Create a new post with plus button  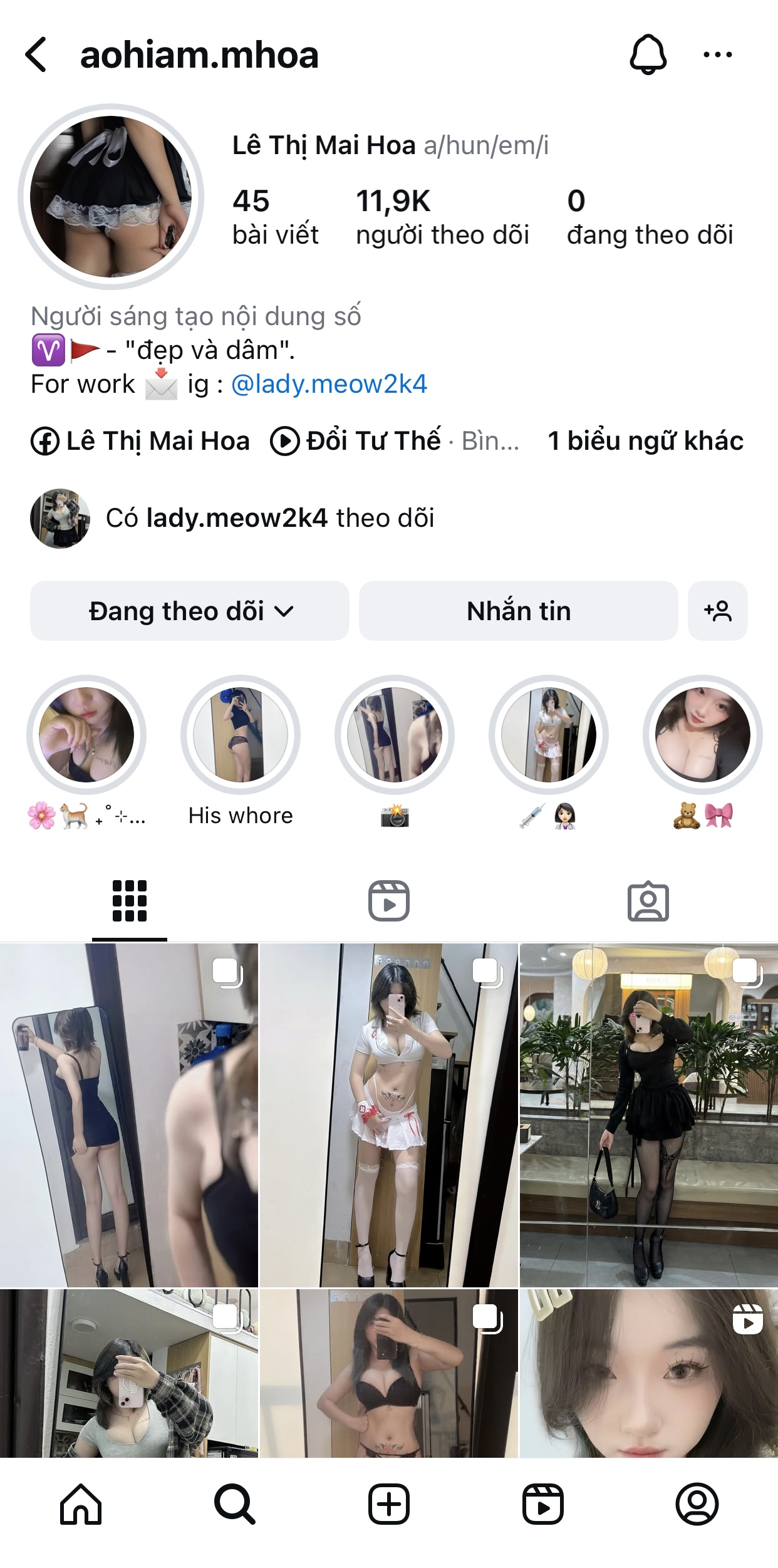pyautogui.click(x=388, y=1503)
